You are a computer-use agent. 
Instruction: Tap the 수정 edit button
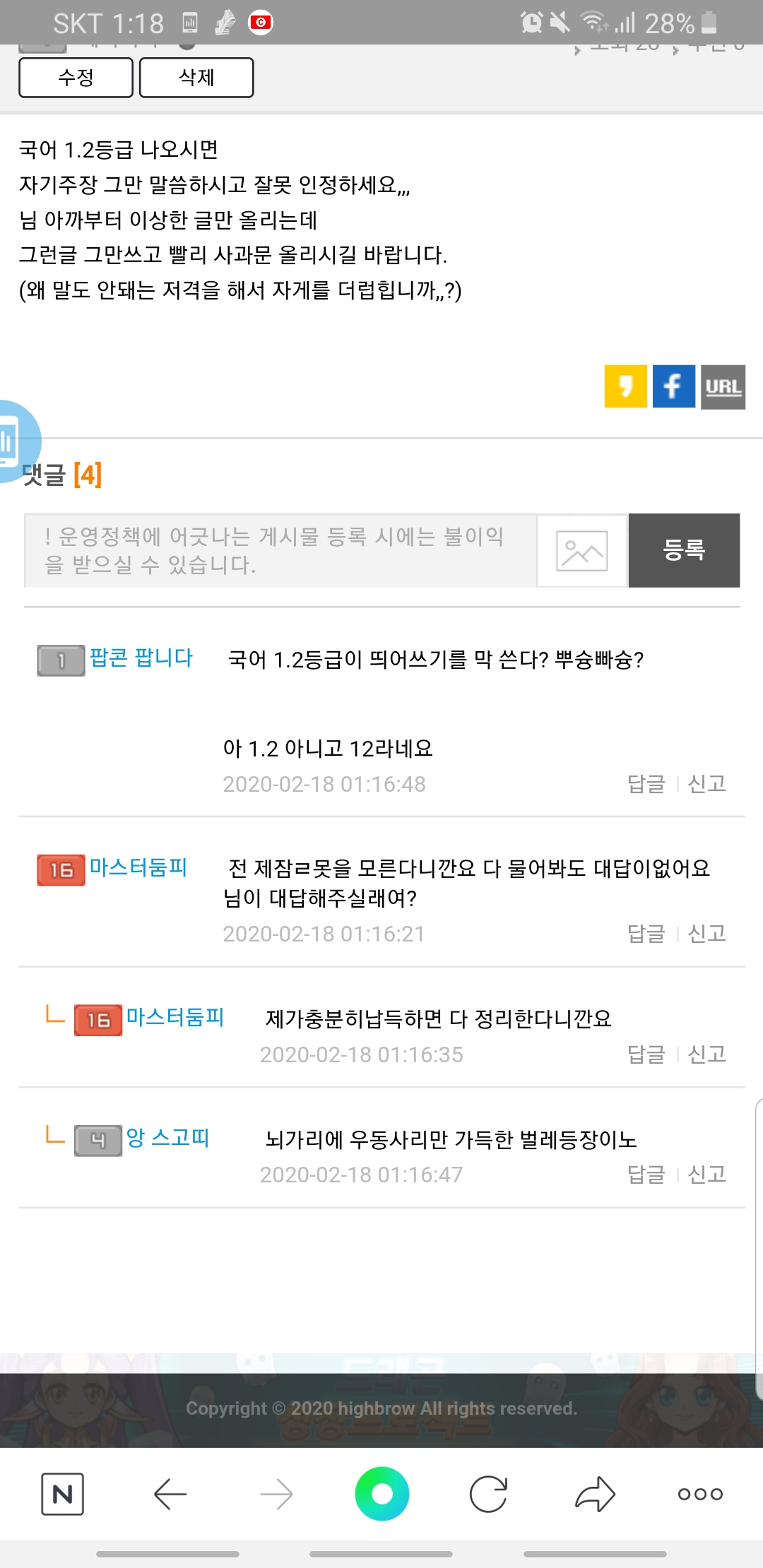[x=76, y=78]
